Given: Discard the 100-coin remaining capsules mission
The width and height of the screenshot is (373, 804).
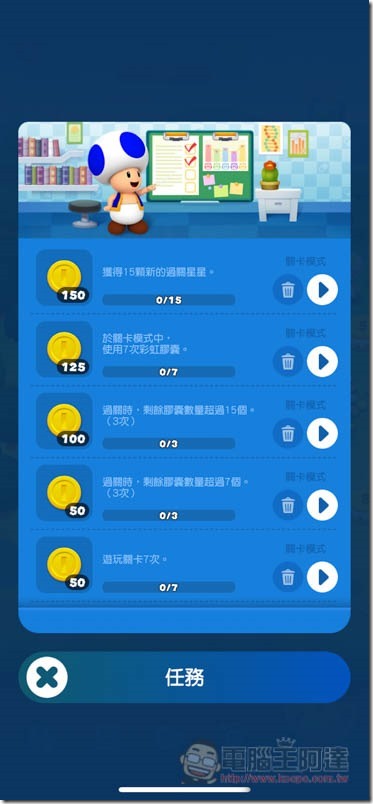Looking at the screenshot, I should point(288,434).
